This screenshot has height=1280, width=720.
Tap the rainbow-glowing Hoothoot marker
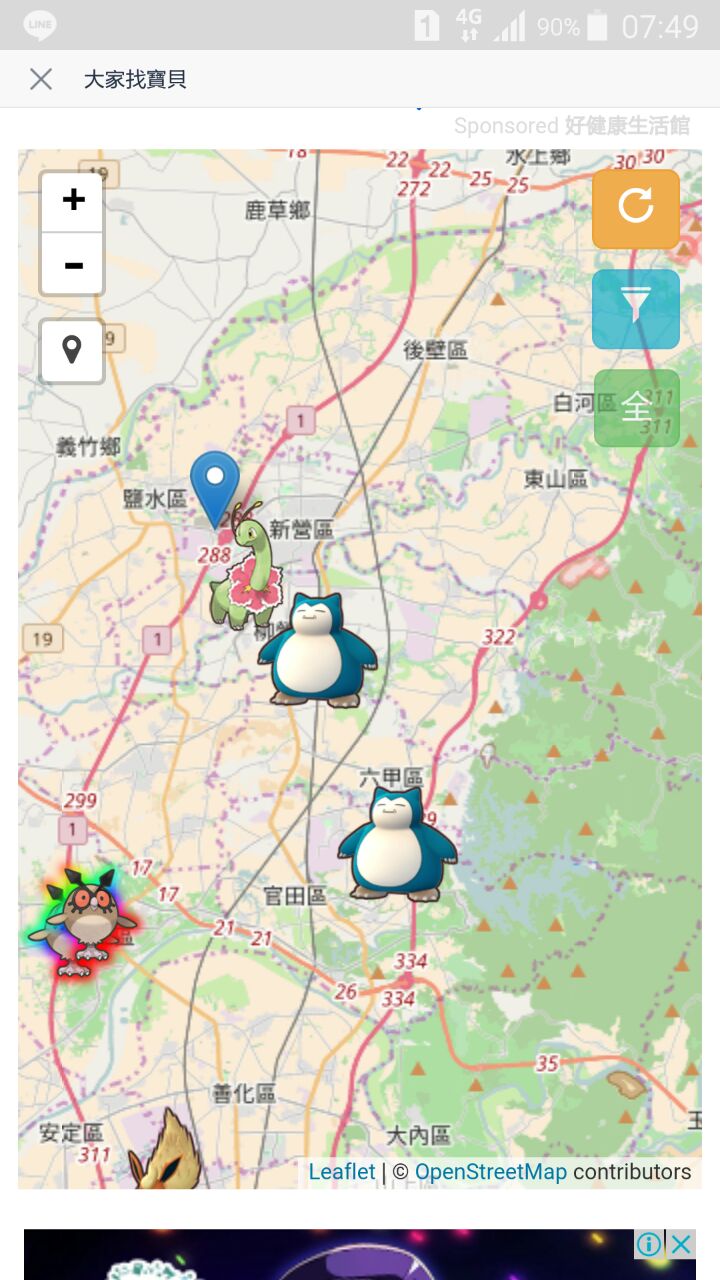click(82, 921)
